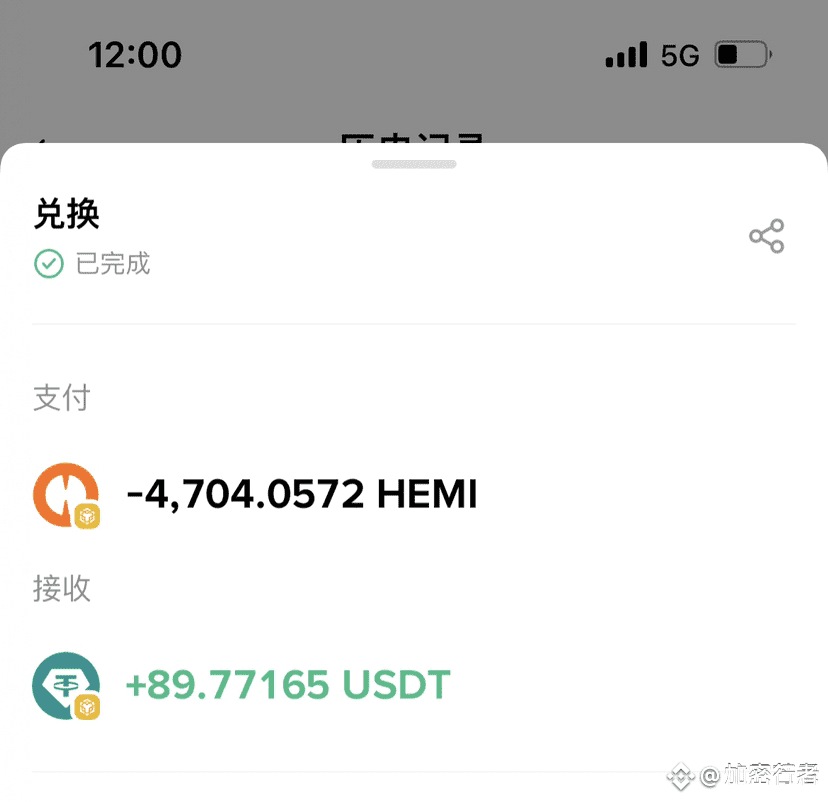Share this completed swap record
The image size is (828, 802).
[x=766, y=237]
